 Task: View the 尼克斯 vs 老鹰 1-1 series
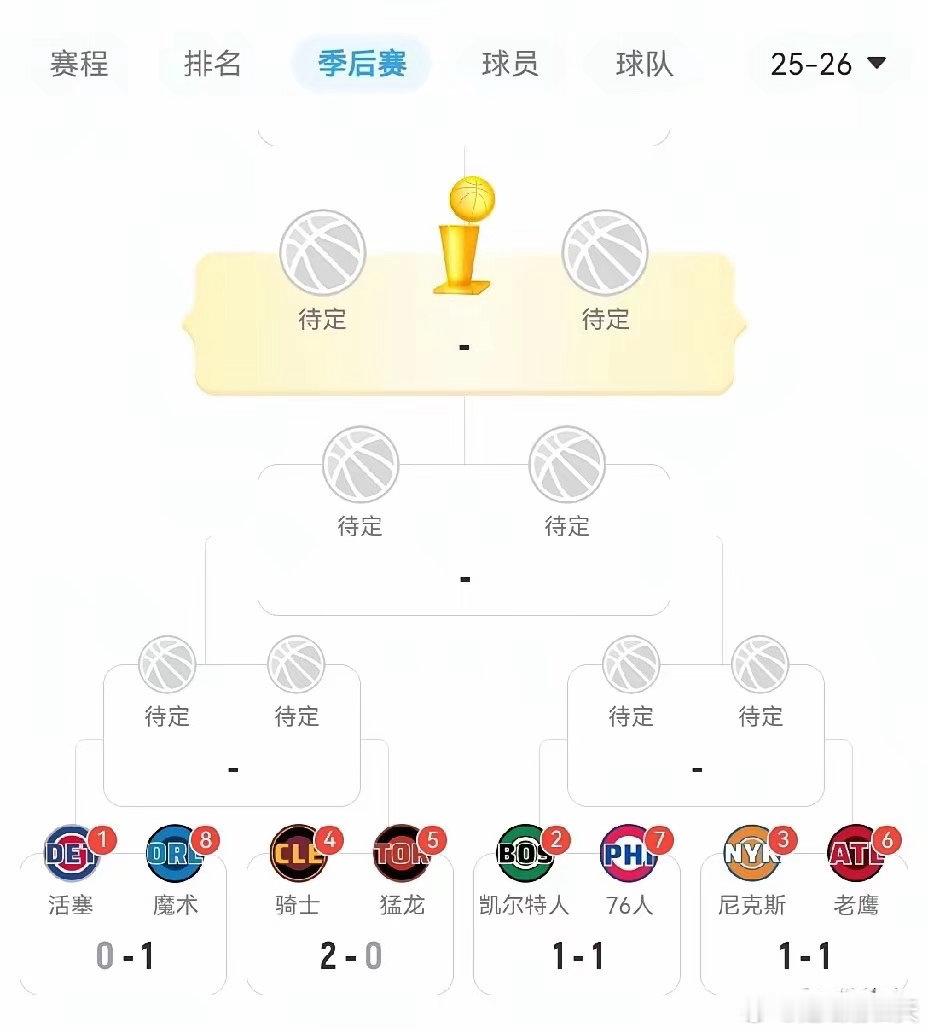pos(805,956)
